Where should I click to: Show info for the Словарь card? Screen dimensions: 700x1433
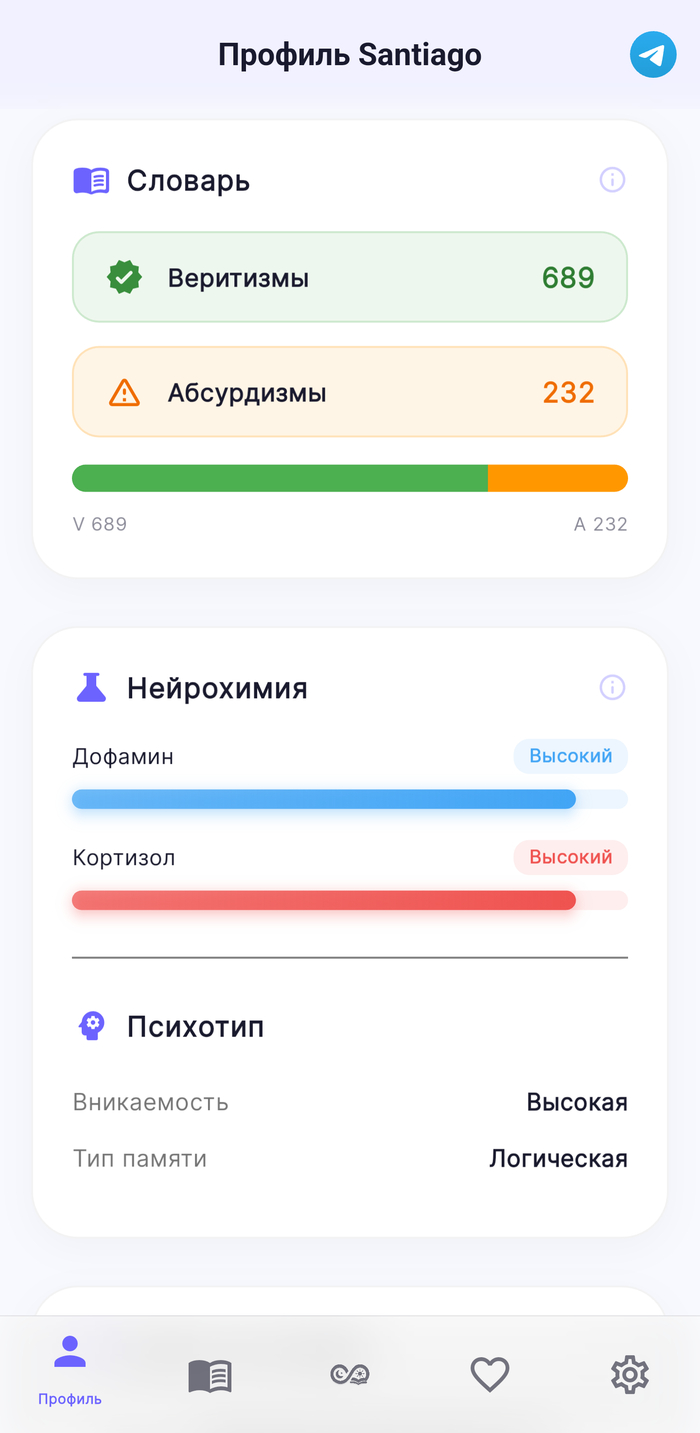(x=612, y=180)
